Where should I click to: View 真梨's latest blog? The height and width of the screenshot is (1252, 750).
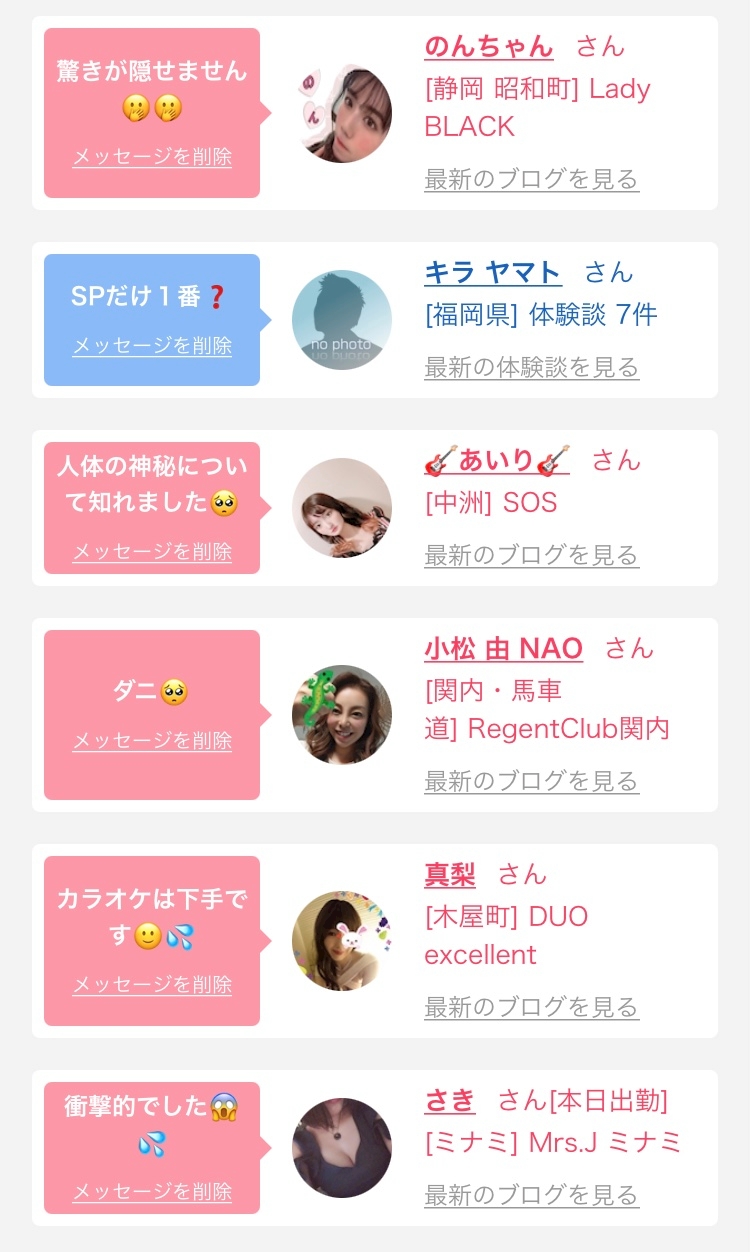[x=531, y=1007]
